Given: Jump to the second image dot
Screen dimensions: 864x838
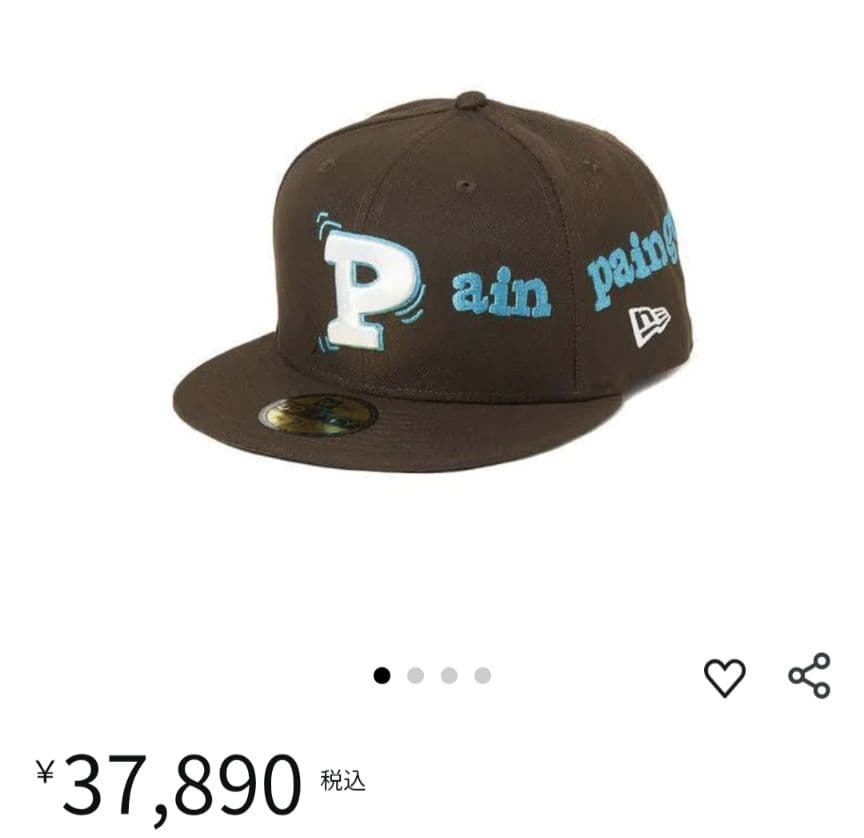Looking at the screenshot, I should click(x=415, y=676).
